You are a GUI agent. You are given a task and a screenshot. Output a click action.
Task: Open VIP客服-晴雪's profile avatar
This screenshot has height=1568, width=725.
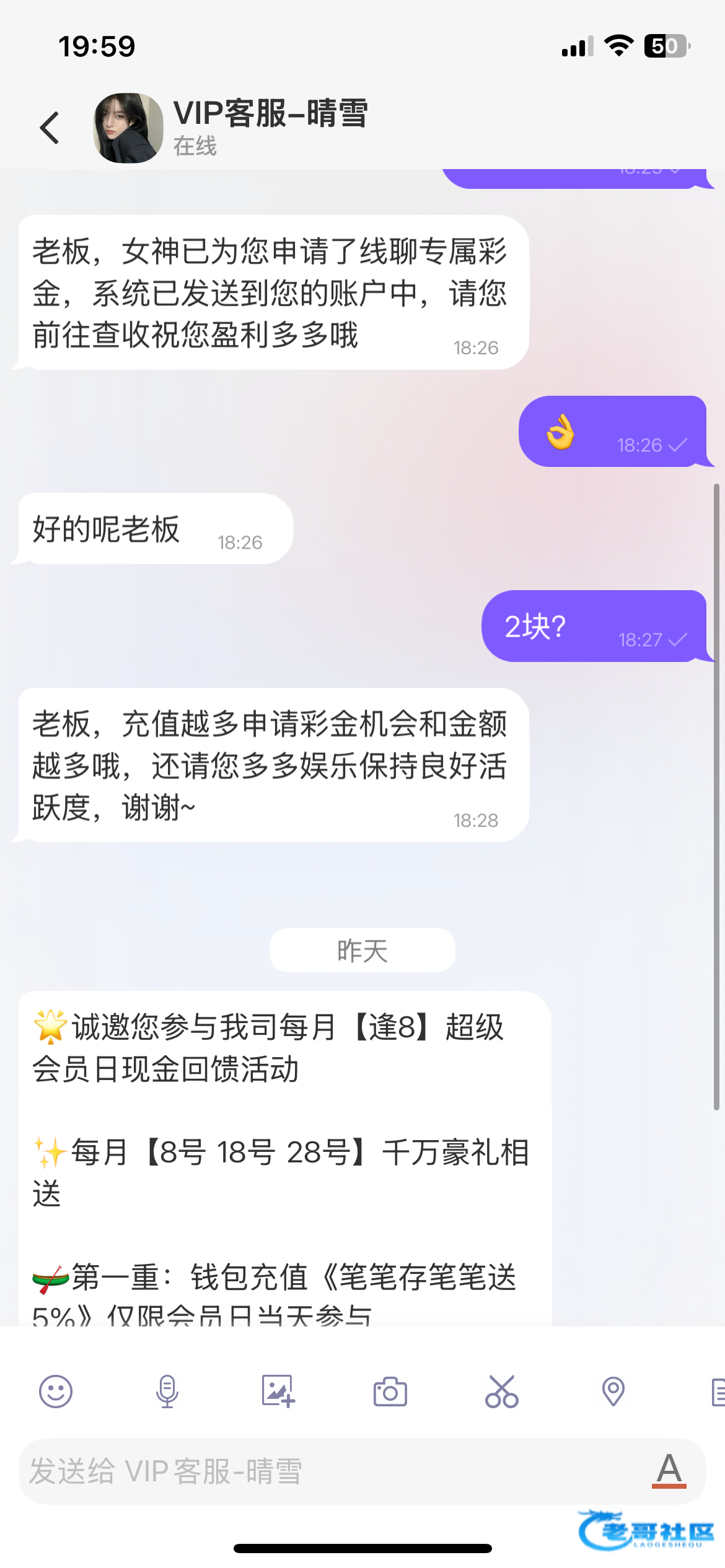click(128, 128)
